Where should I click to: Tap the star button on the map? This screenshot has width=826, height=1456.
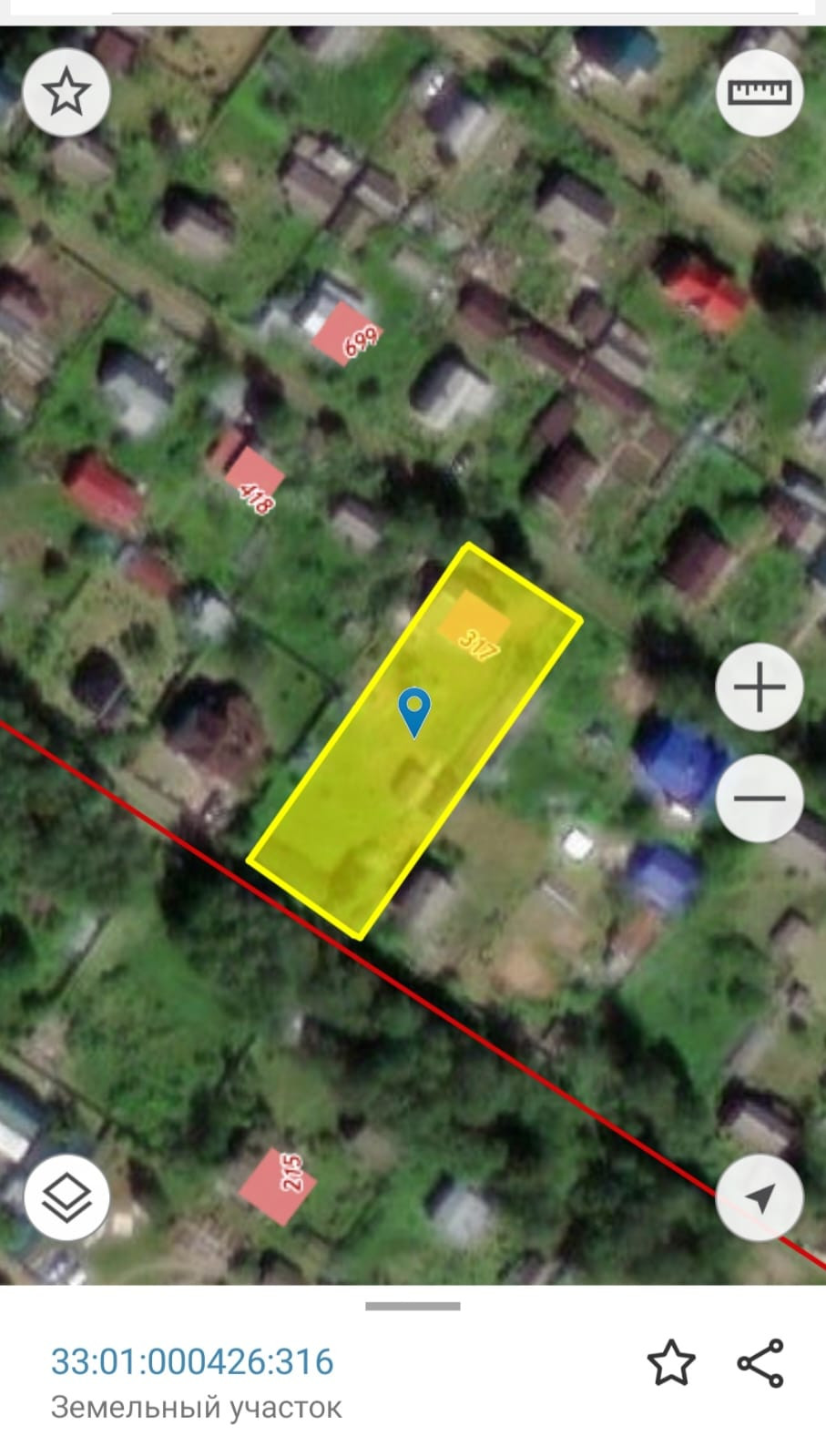(66, 93)
